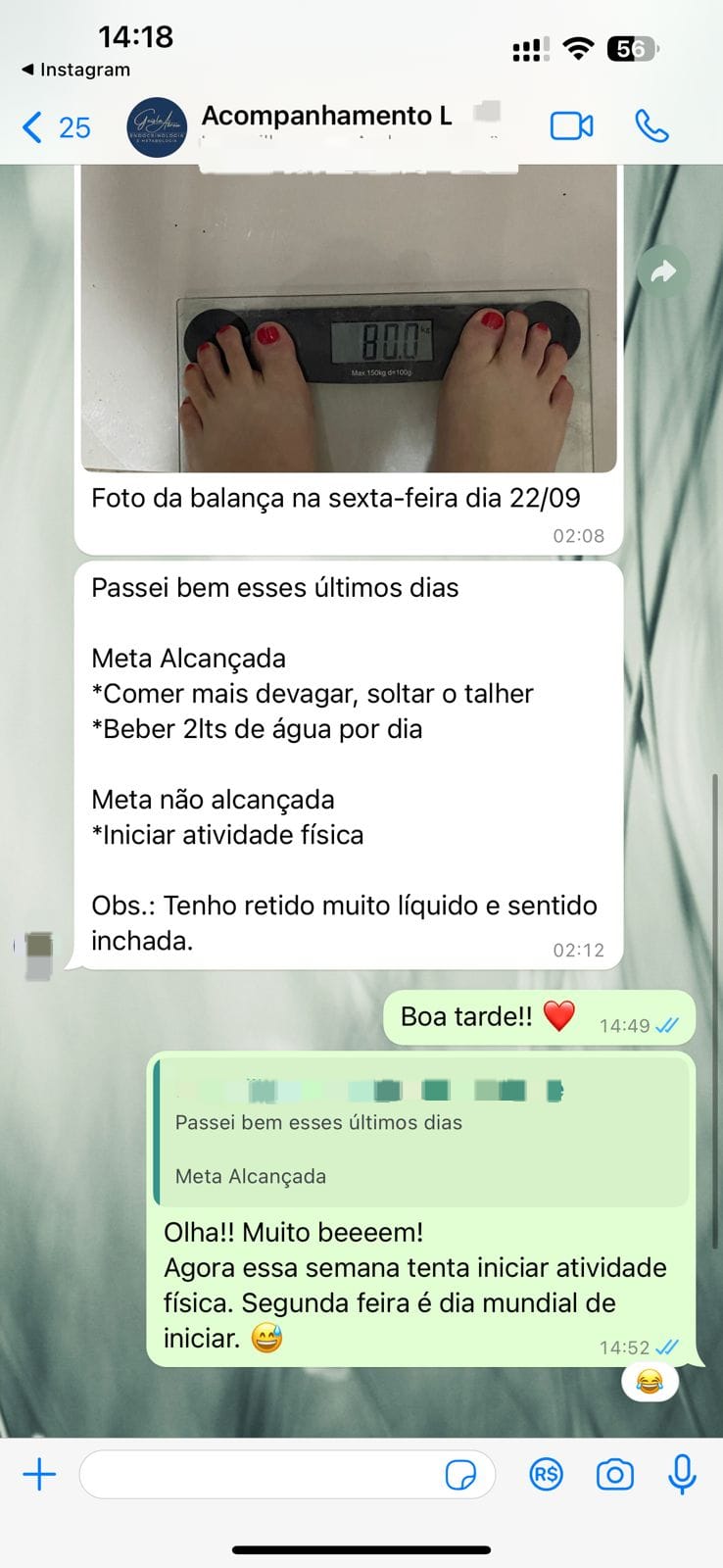Open the R$ payment option
Viewport: 723px width, 1568px height.
coord(546,1474)
